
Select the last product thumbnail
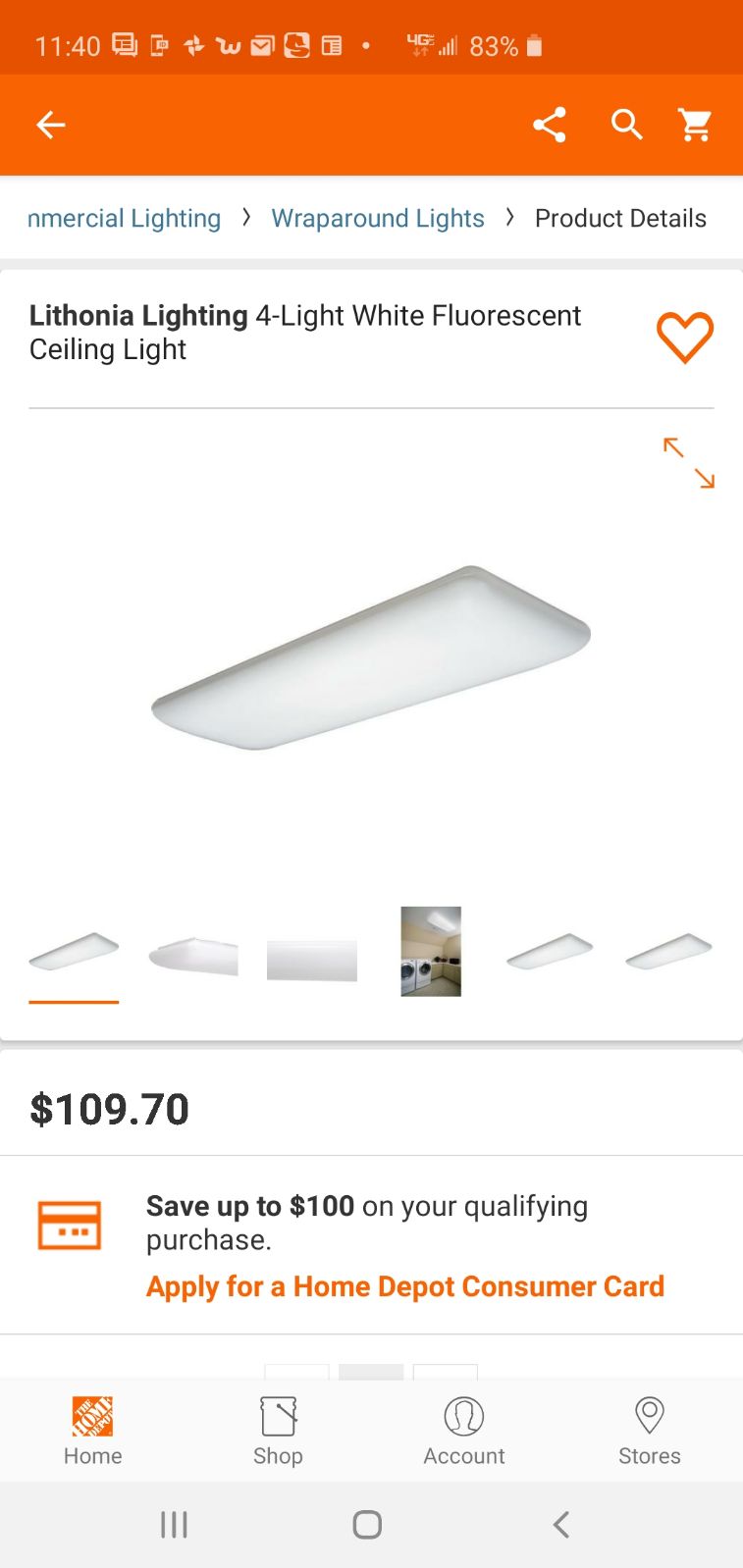(668, 951)
